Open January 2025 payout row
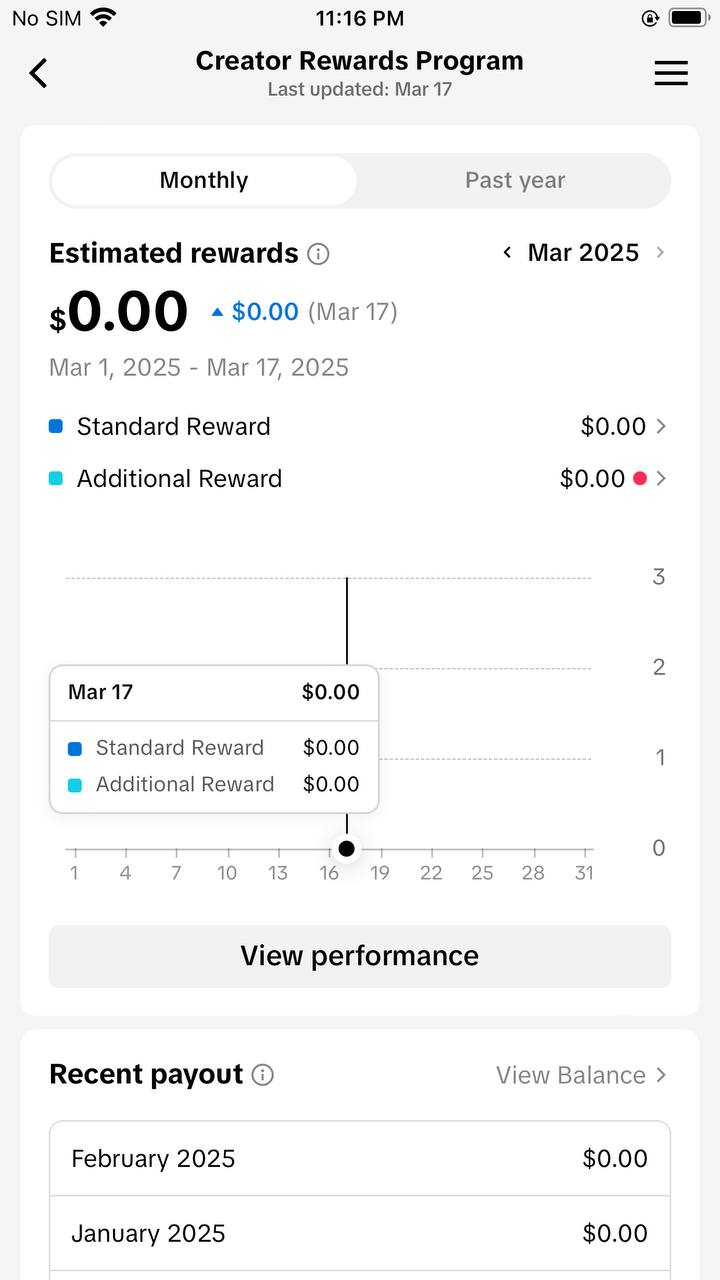The width and height of the screenshot is (720, 1280). coord(360,1234)
